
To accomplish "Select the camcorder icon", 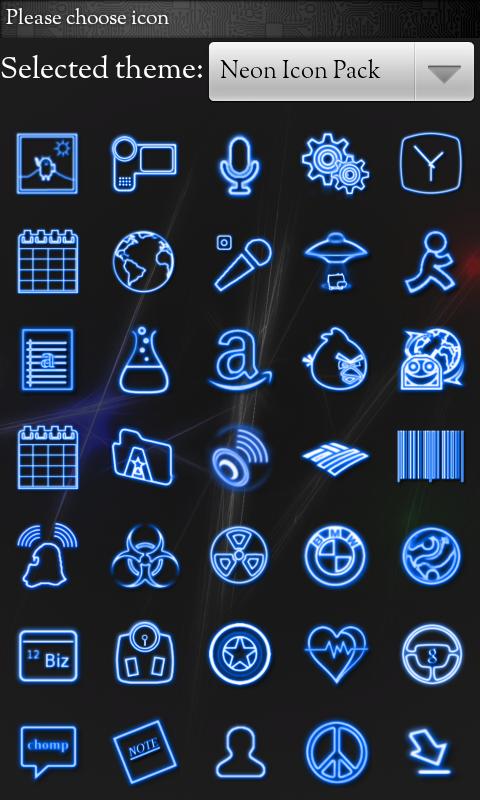I will (144, 163).
